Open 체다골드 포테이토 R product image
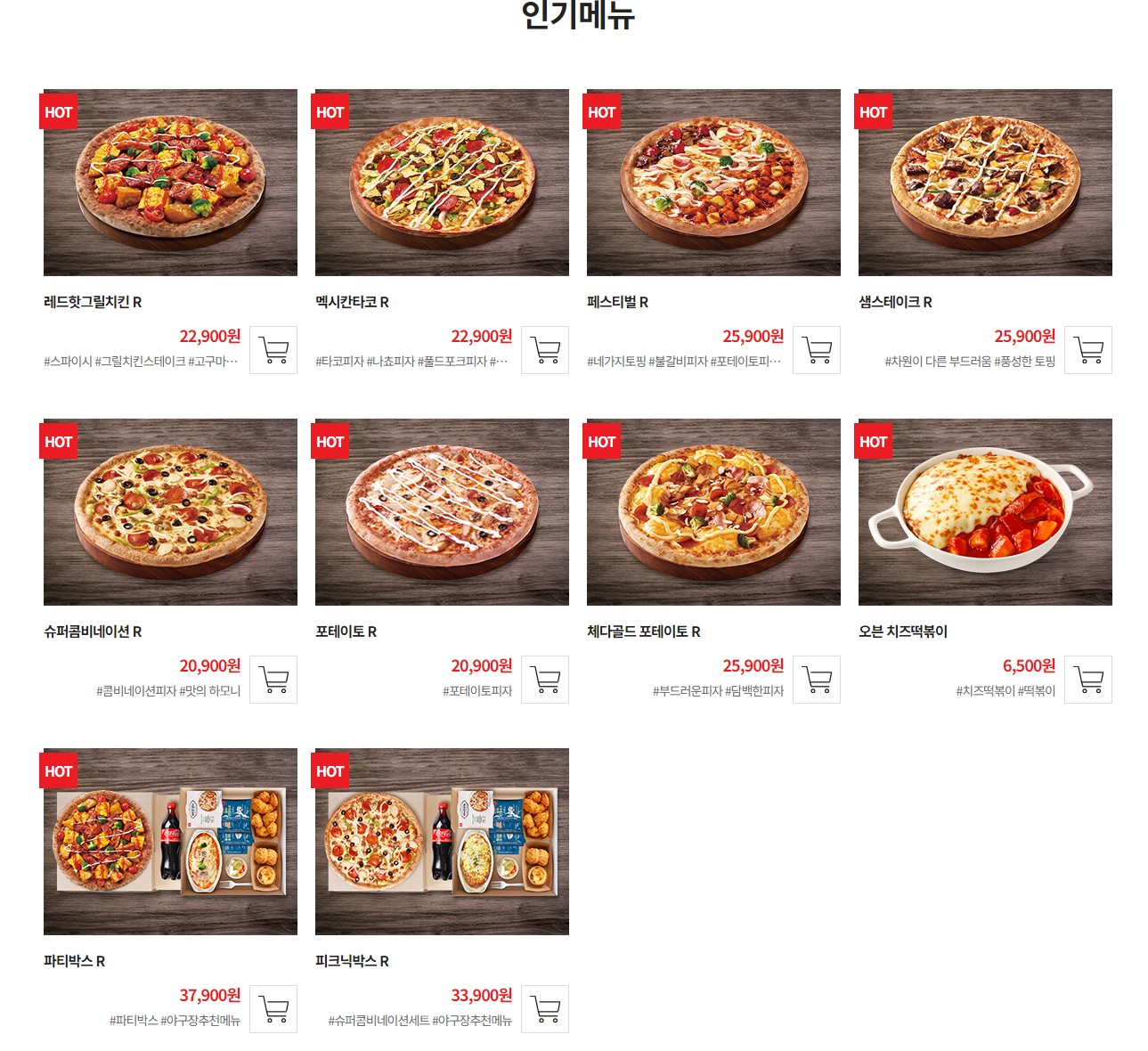 (713, 512)
